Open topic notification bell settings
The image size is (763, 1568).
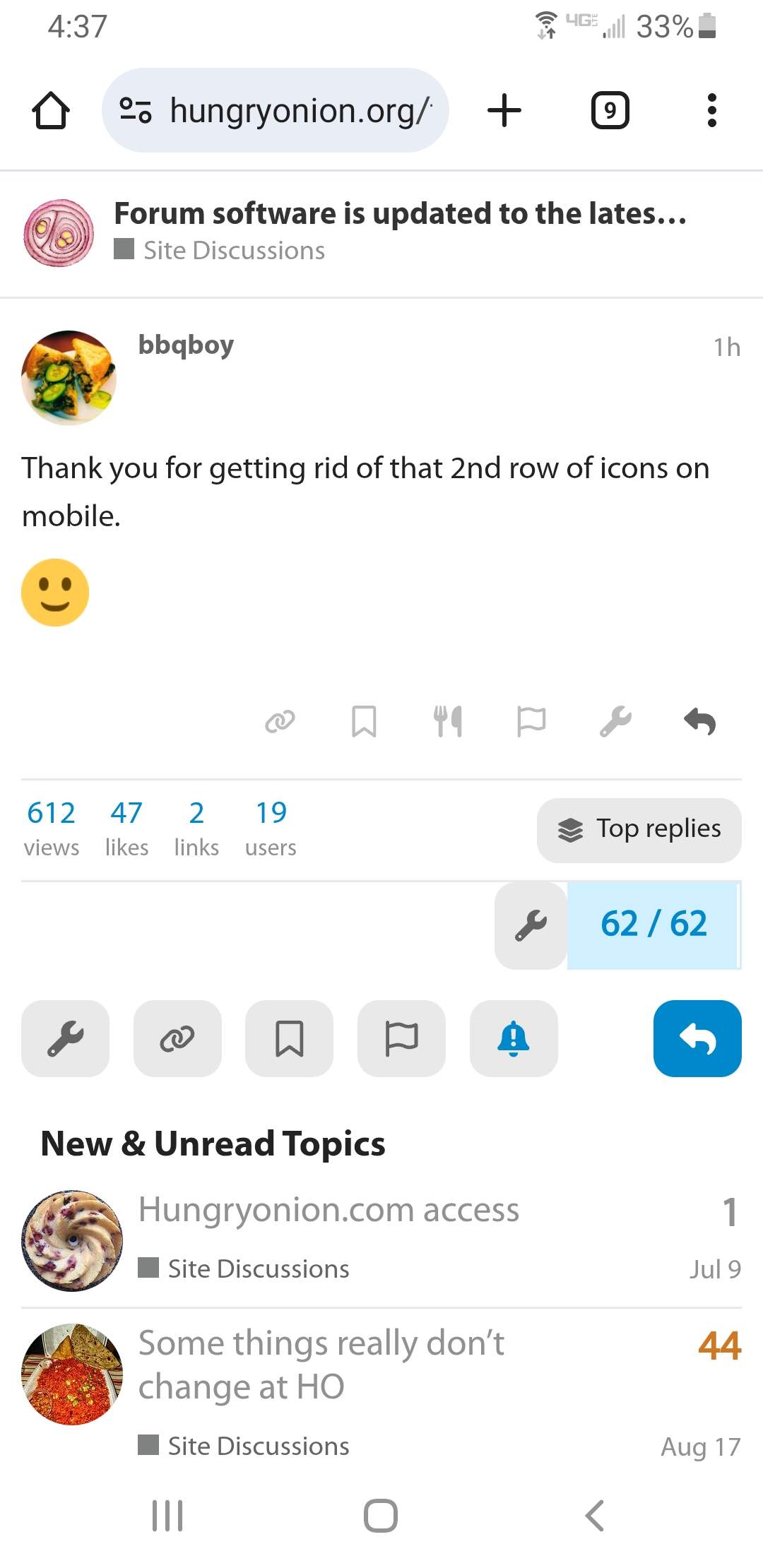click(x=514, y=1038)
